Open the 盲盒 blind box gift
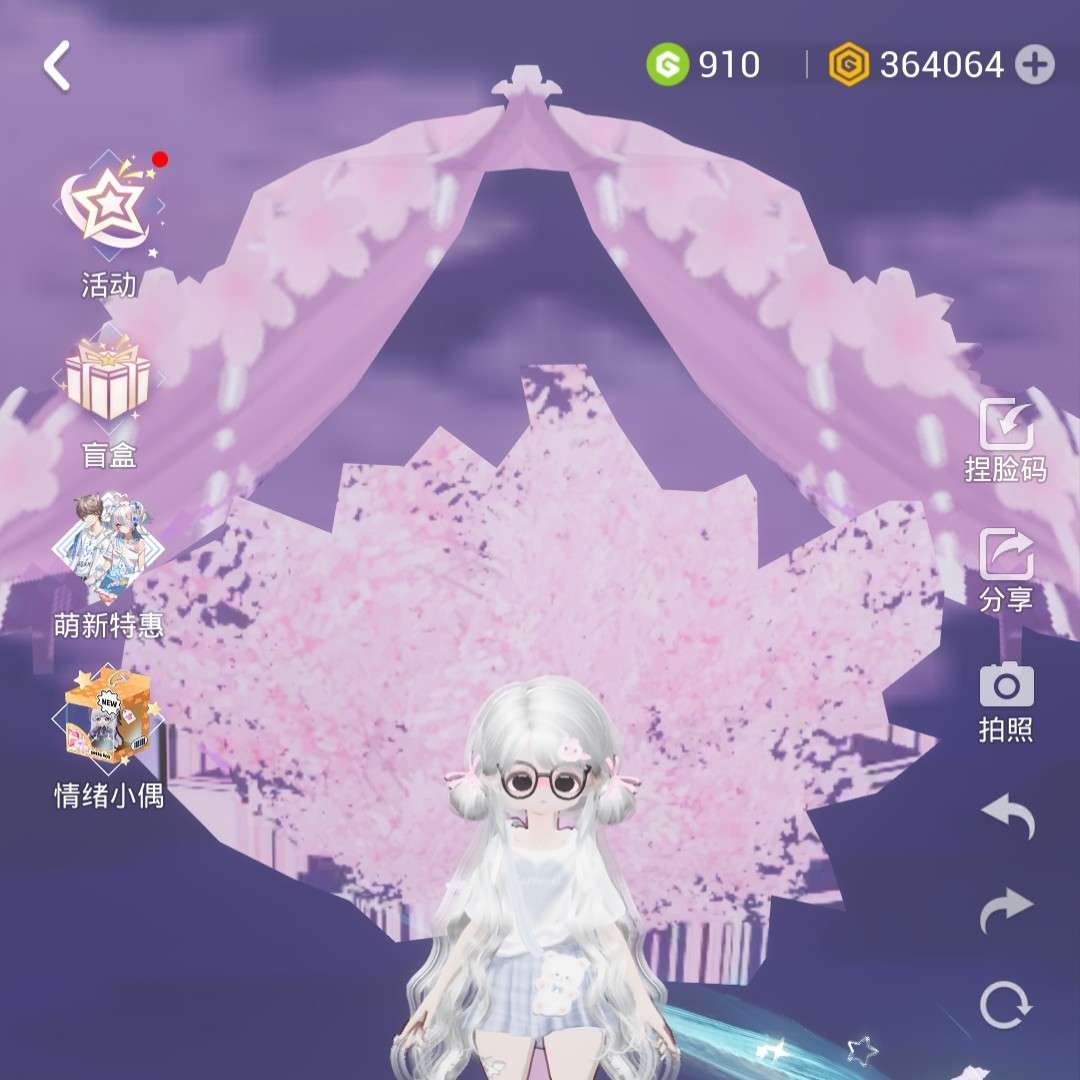Image resolution: width=1080 pixels, height=1080 pixels. pos(108,382)
